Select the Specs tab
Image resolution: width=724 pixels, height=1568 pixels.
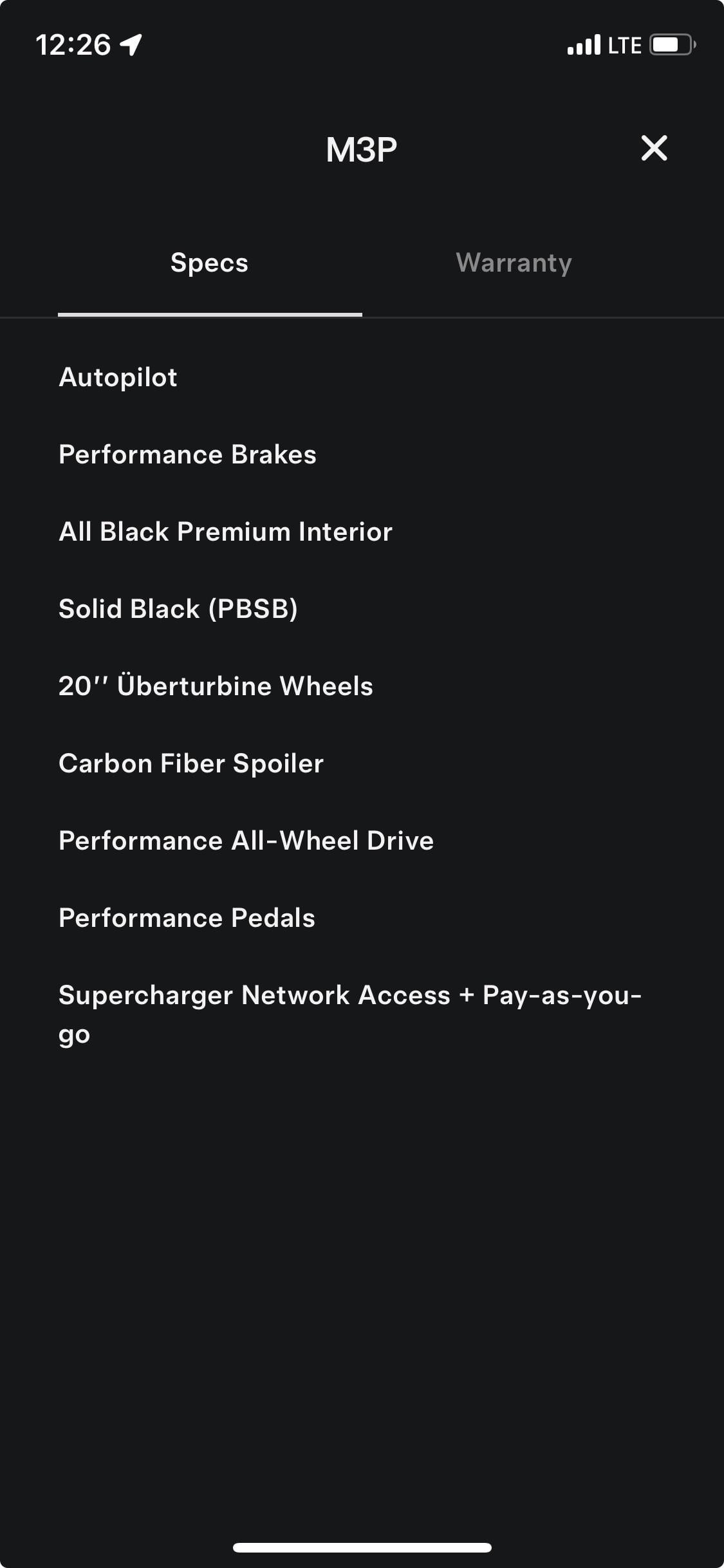(210, 263)
